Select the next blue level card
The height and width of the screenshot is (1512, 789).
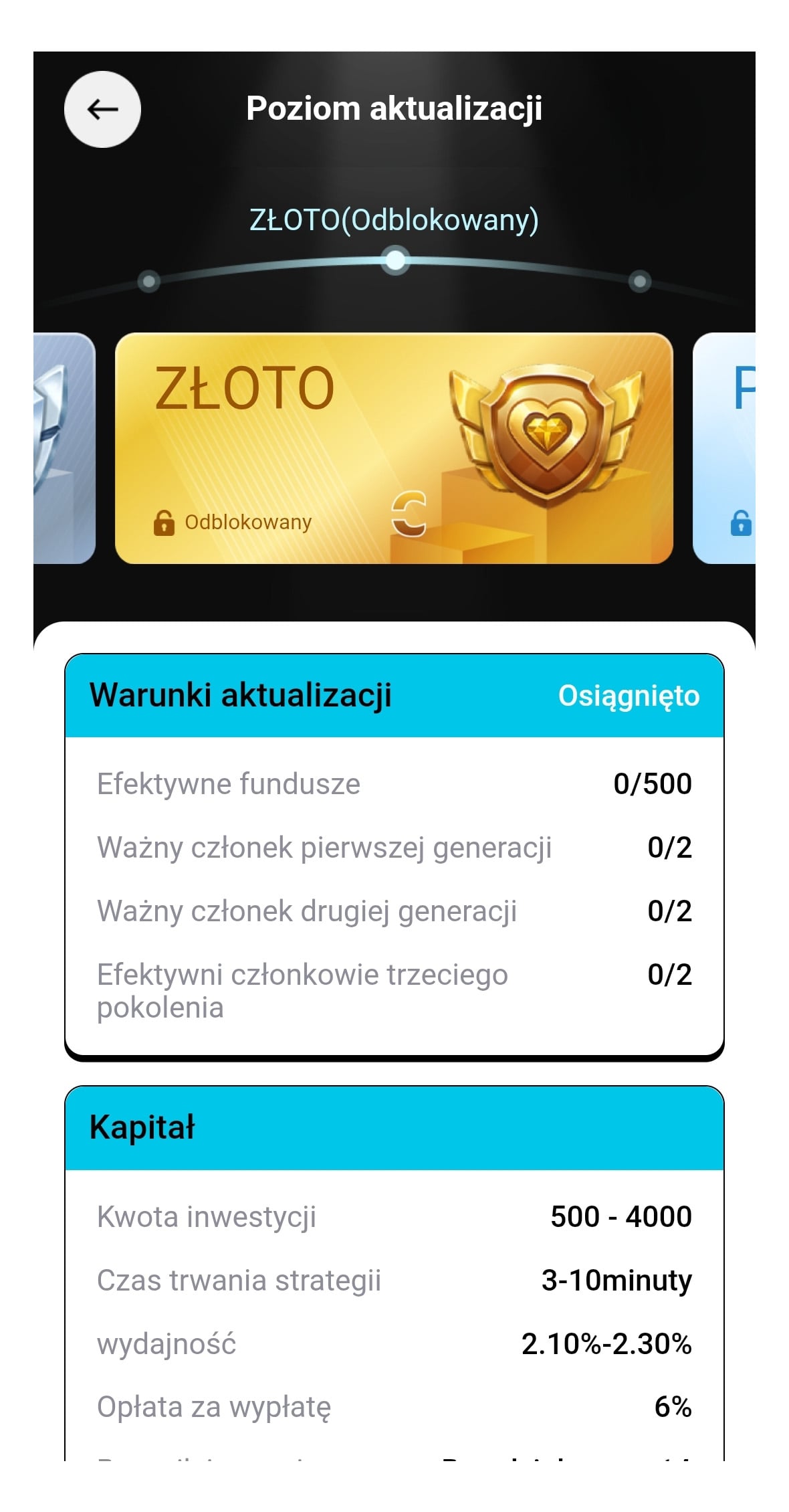point(725,448)
